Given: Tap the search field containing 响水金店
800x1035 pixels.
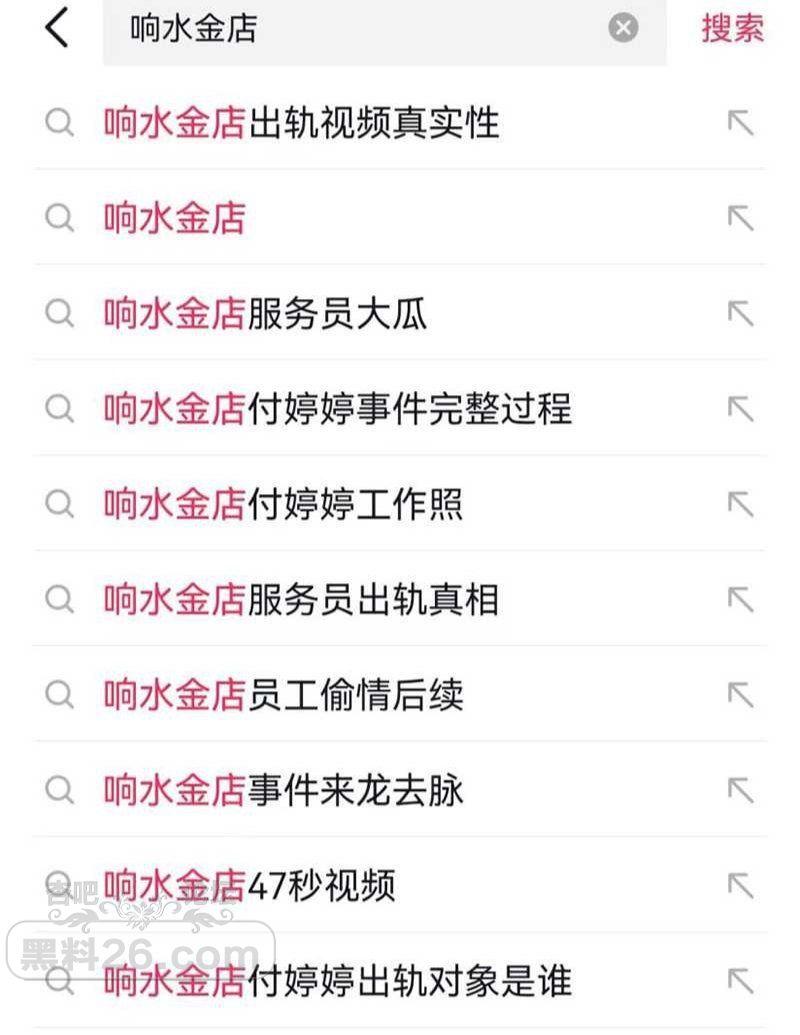Looking at the screenshot, I should pyautogui.click(x=360, y=28).
